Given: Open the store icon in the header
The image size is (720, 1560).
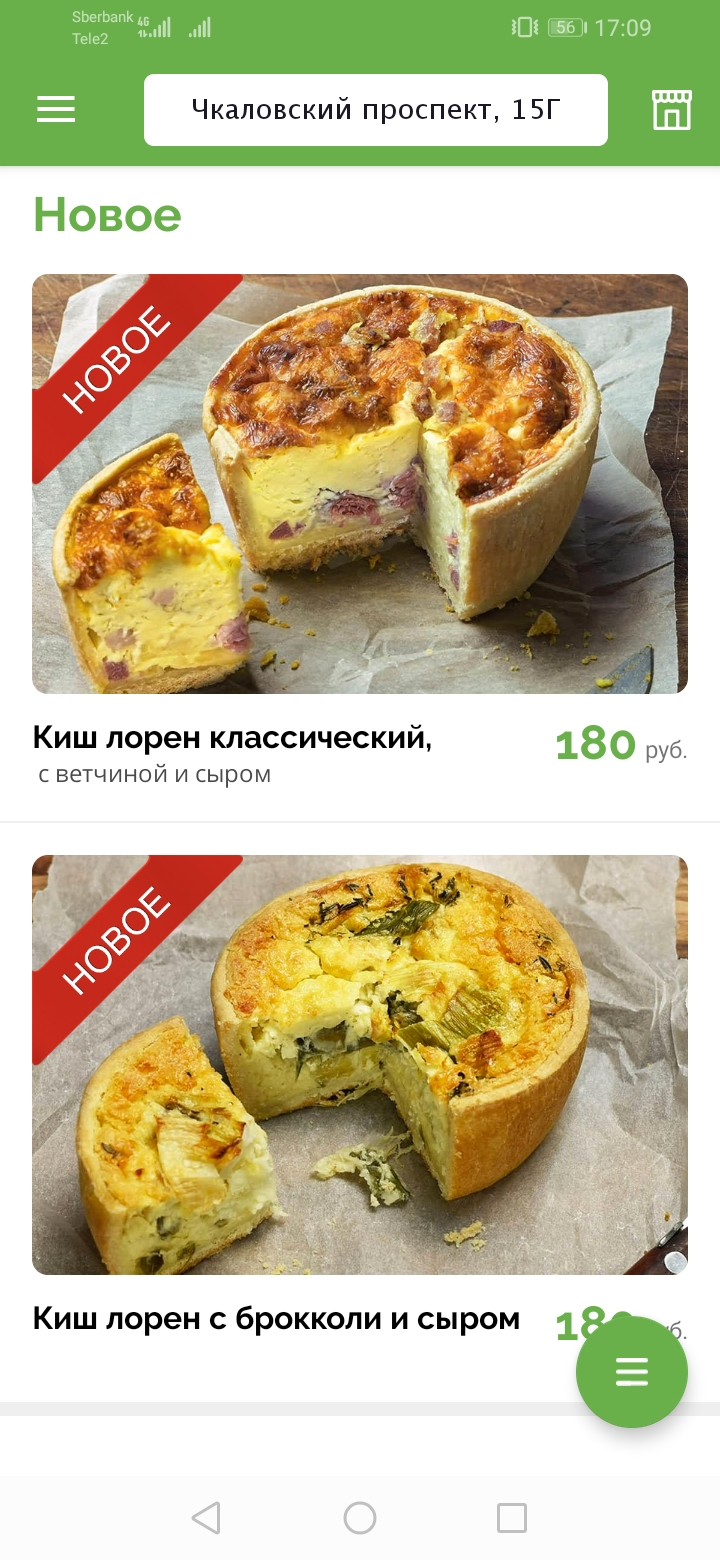Looking at the screenshot, I should (x=672, y=110).
